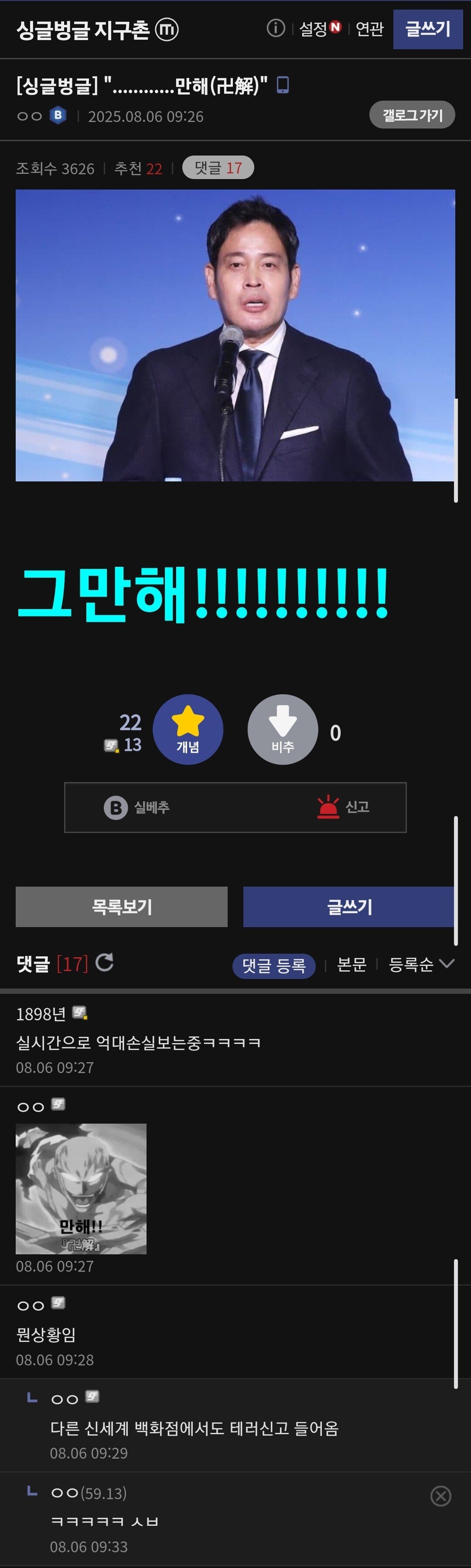Tap 실베추 button

pos(137,807)
